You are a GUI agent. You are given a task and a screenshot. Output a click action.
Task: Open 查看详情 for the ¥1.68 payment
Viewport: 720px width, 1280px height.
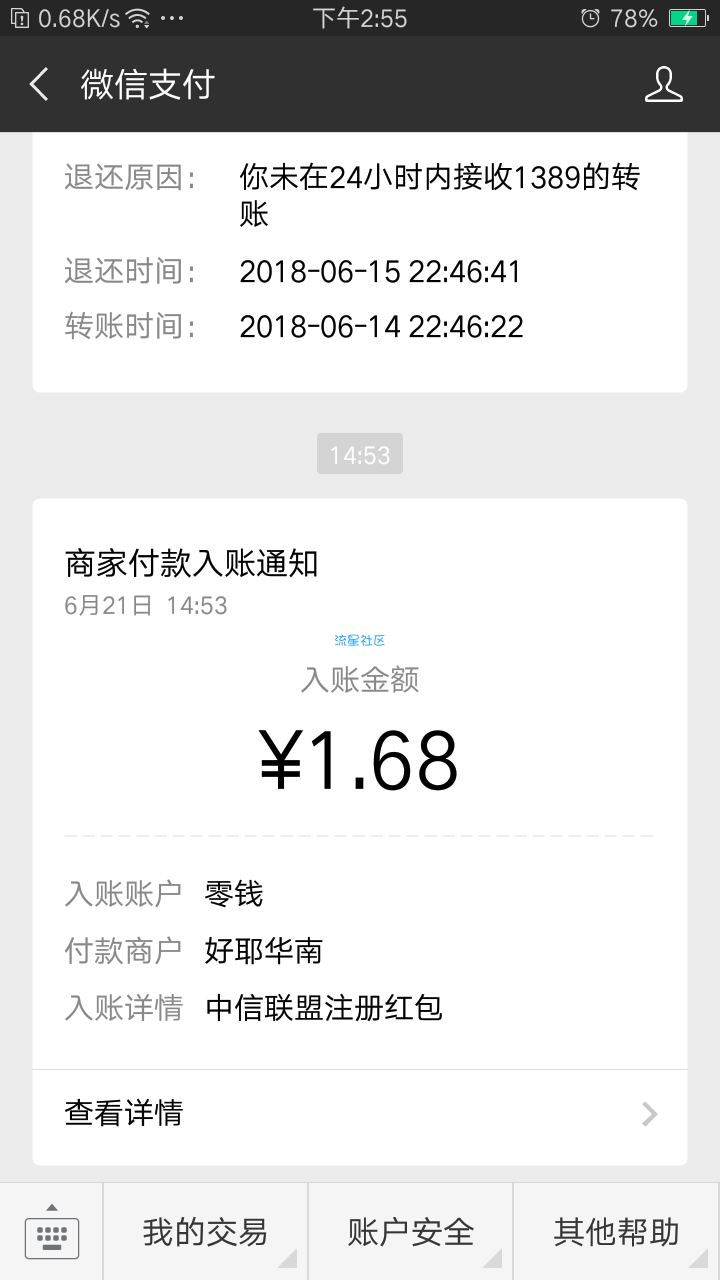[360, 1113]
